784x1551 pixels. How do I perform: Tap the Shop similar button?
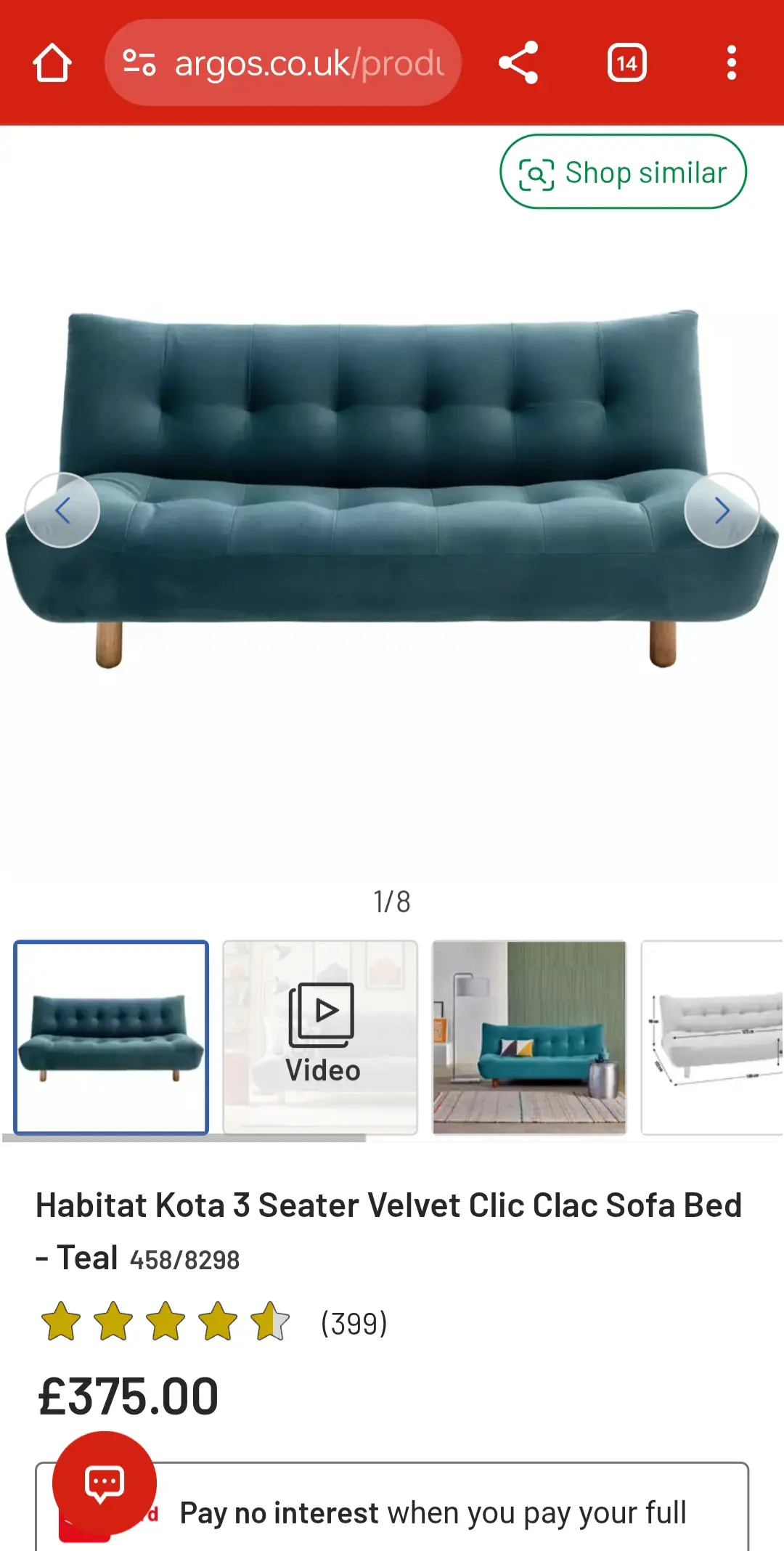pos(623,172)
